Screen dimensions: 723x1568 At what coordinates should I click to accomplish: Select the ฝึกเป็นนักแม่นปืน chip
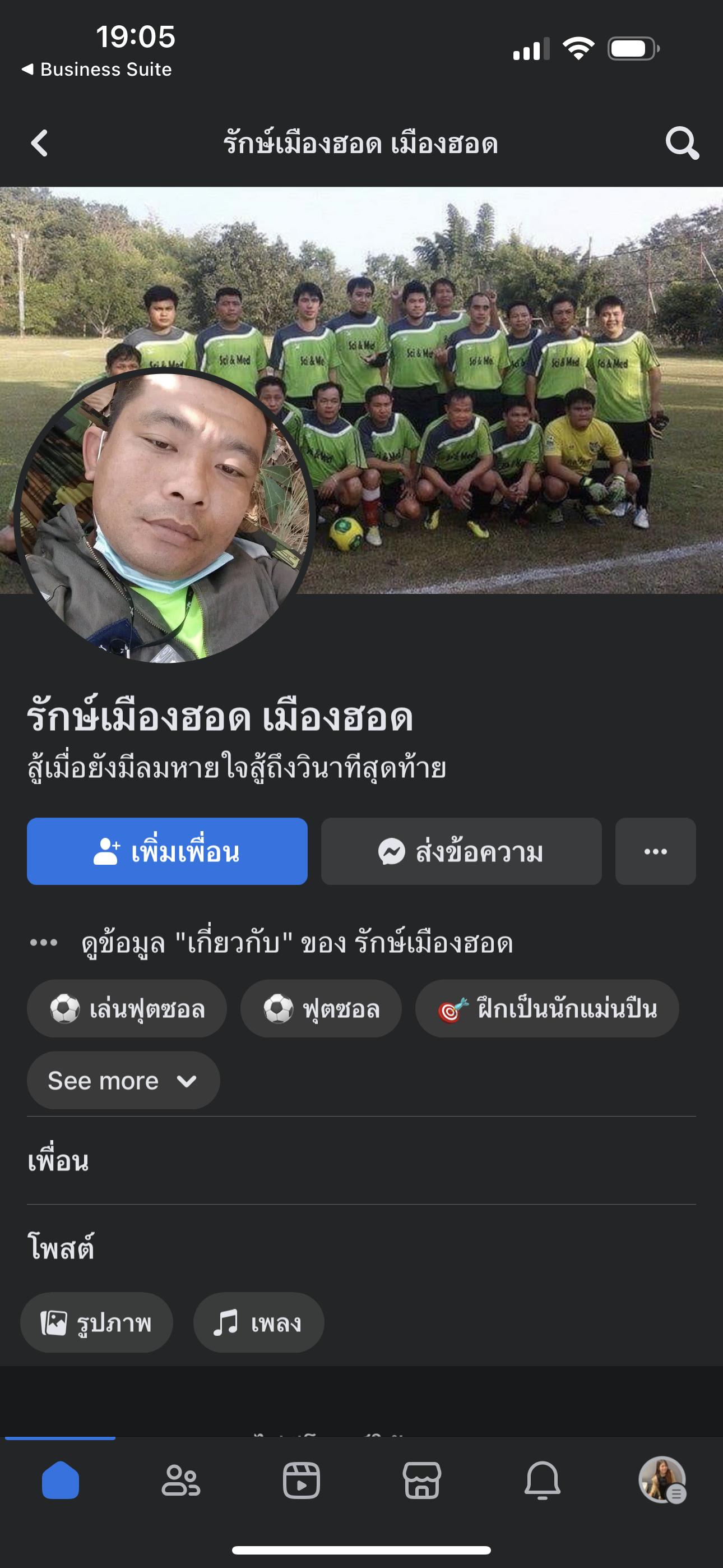click(x=546, y=1009)
